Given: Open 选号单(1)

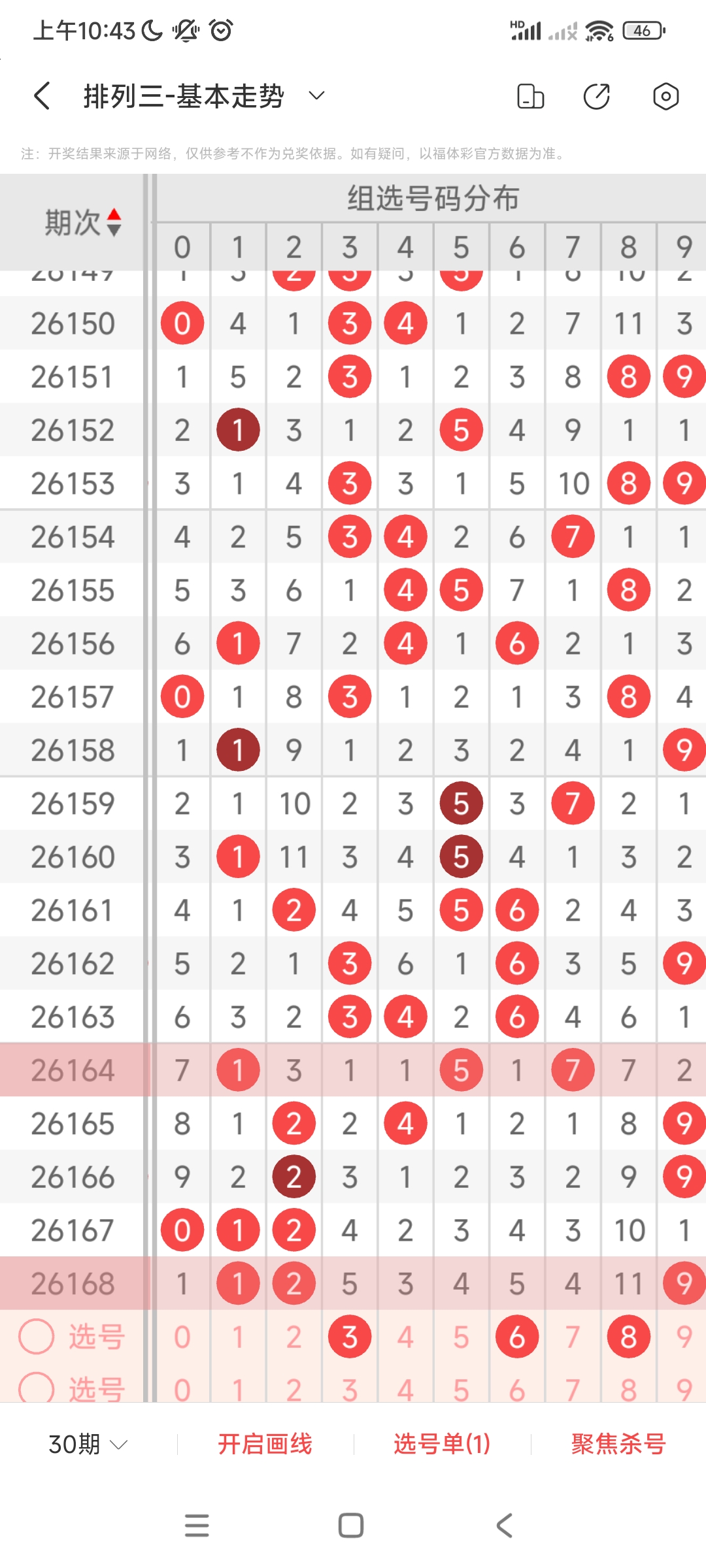Looking at the screenshot, I should pos(442,1444).
